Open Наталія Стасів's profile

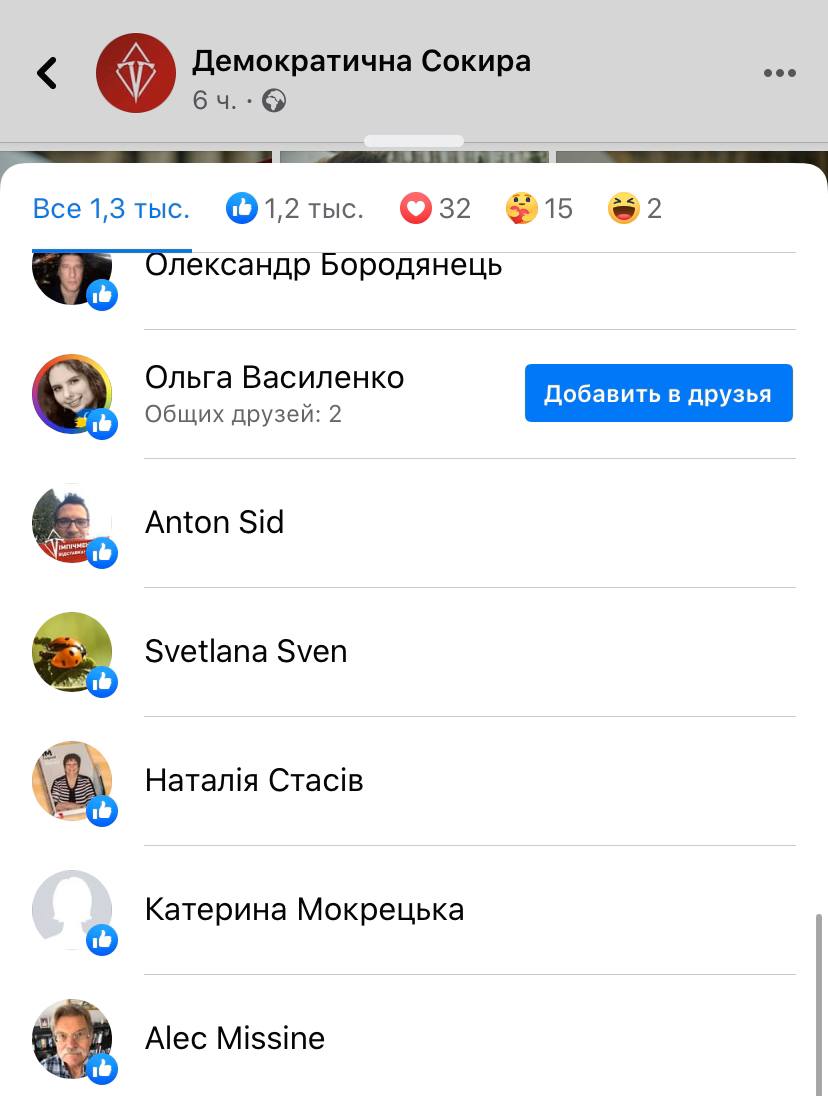[254, 780]
